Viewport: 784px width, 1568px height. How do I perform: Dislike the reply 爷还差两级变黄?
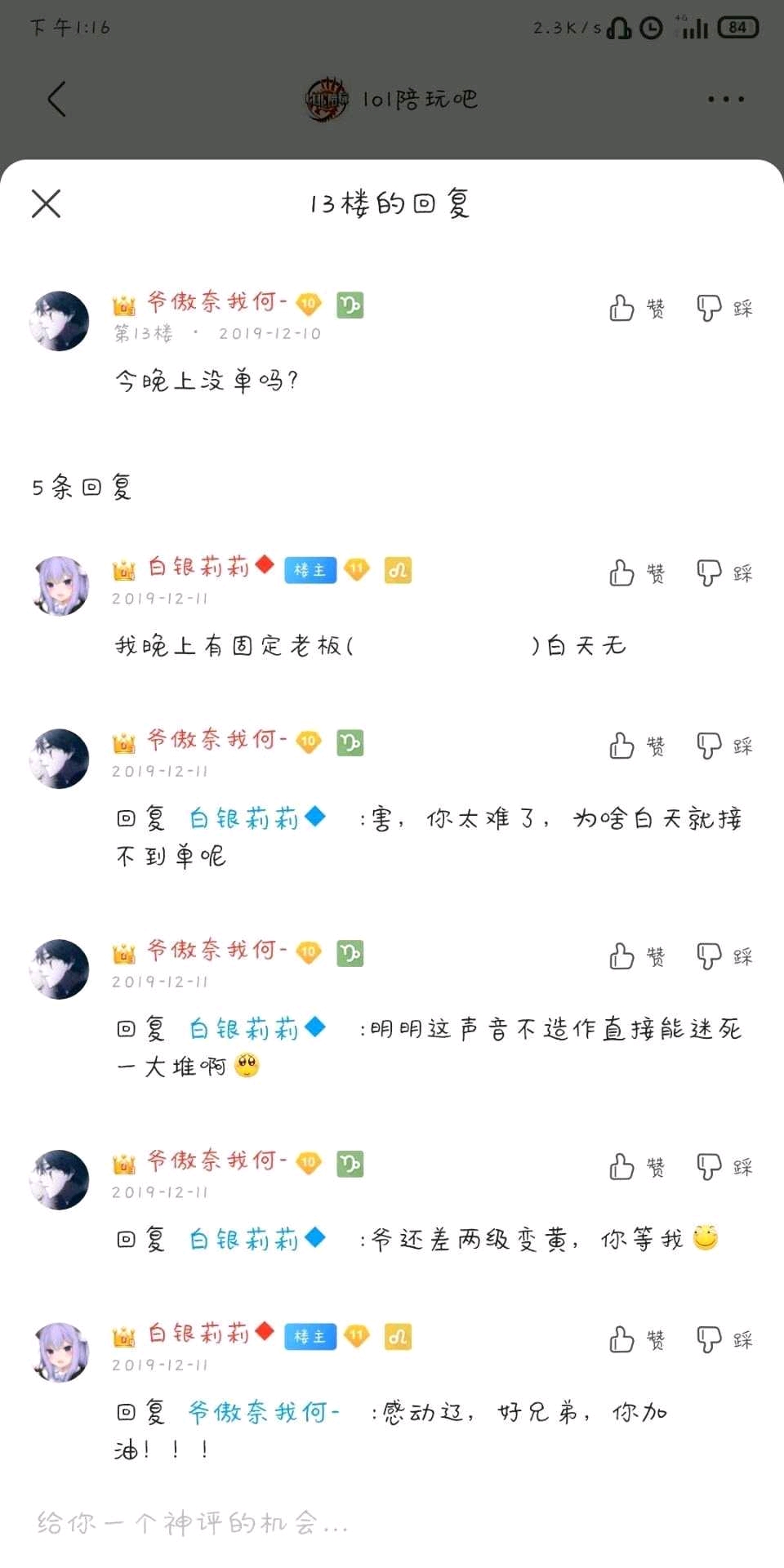click(x=724, y=1167)
